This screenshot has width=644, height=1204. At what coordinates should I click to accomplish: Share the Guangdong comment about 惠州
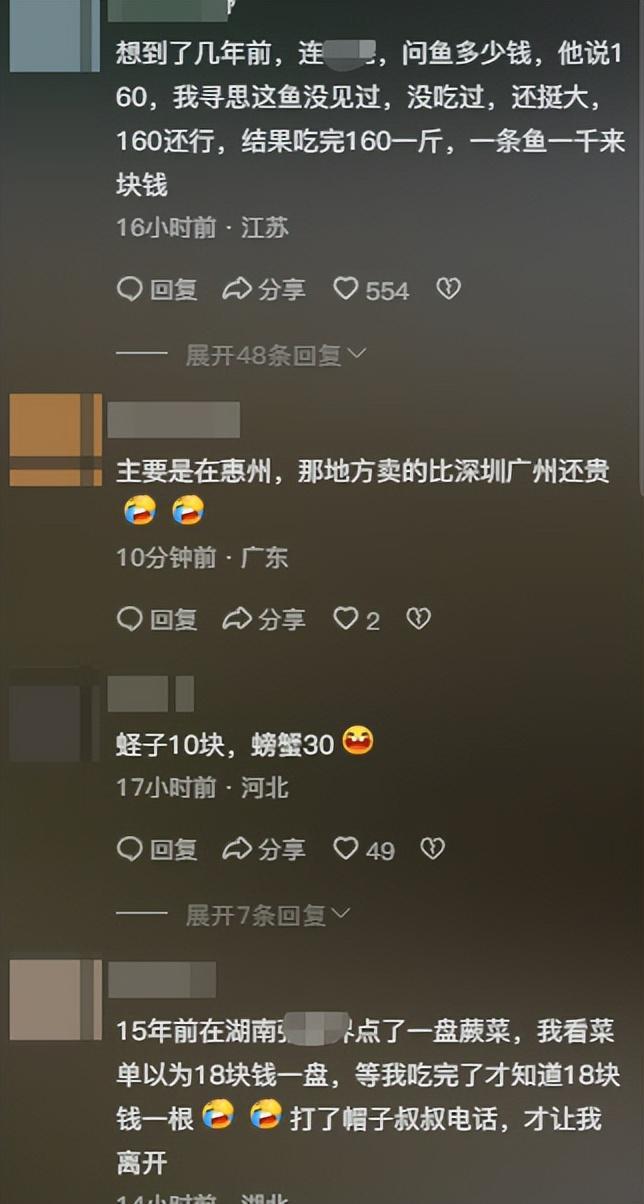(x=264, y=620)
